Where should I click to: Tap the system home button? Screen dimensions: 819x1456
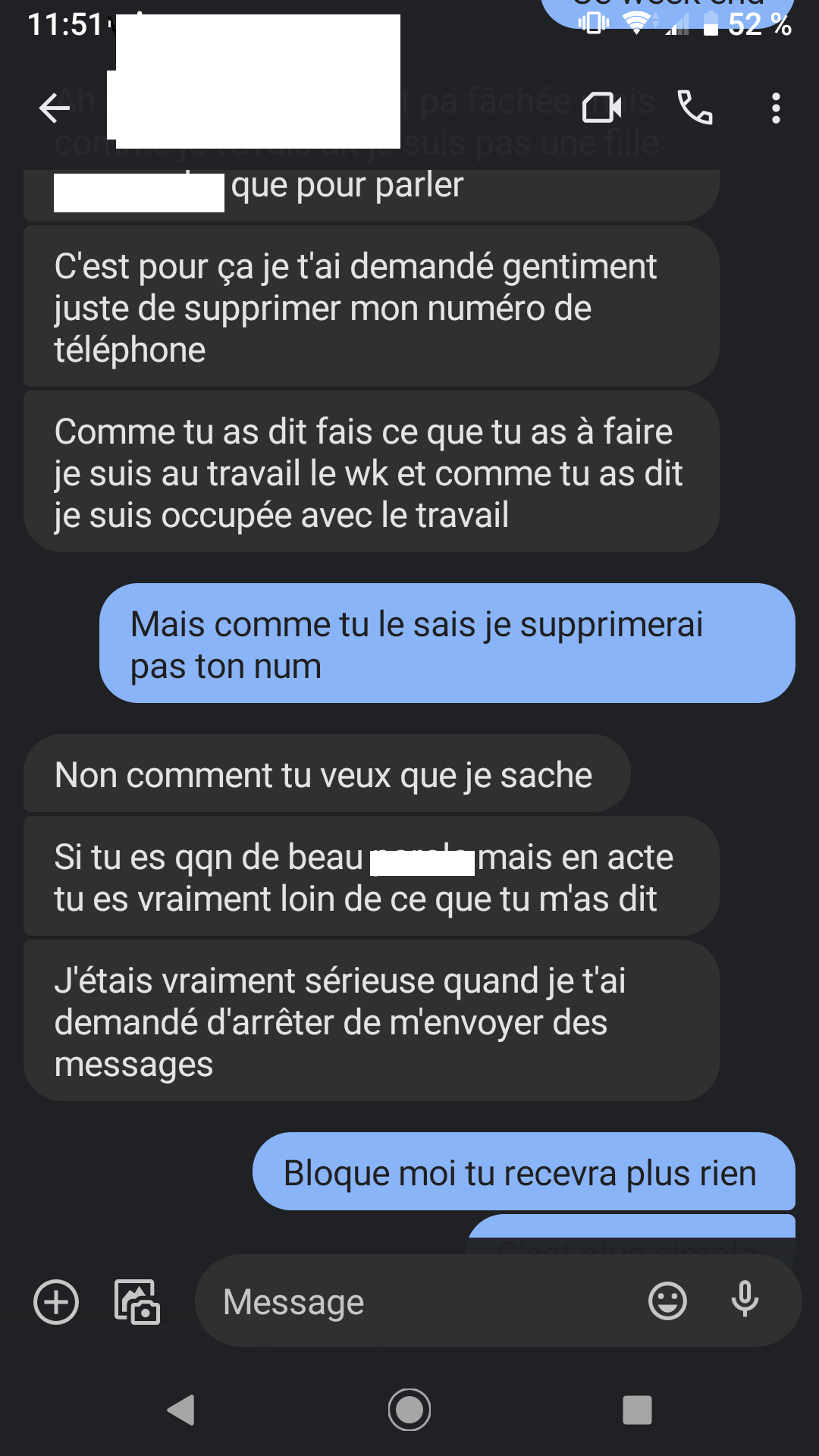[x=409, y=1410]
